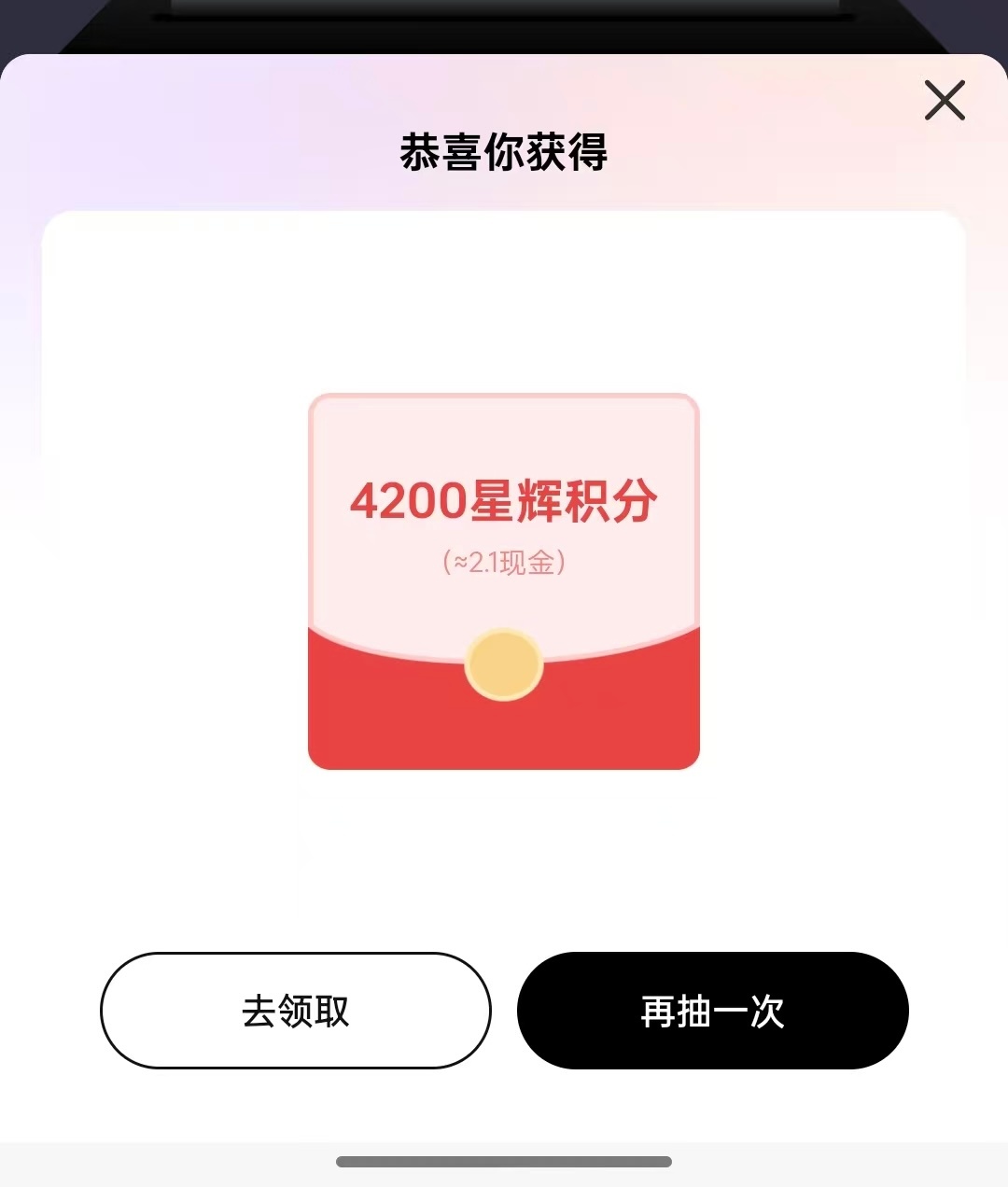Click the close X in the top corner
The image size is (1008, 1187).
pyautogui.click(x=945, y=101)
